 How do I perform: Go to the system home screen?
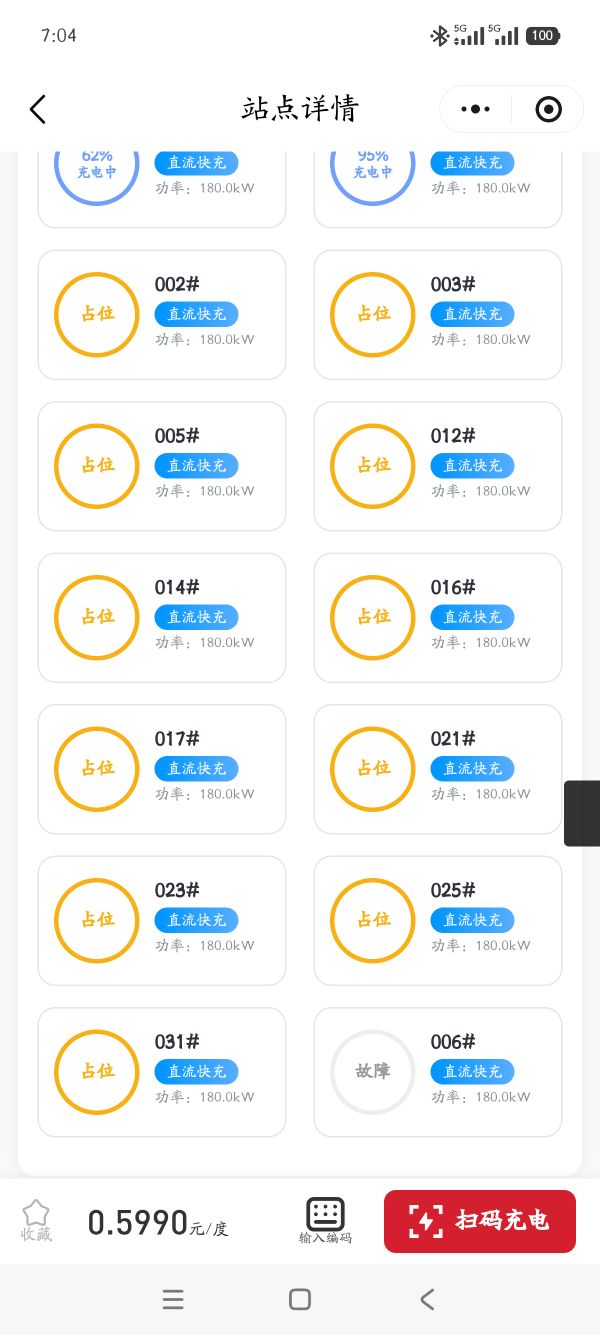coord(300,1299)
